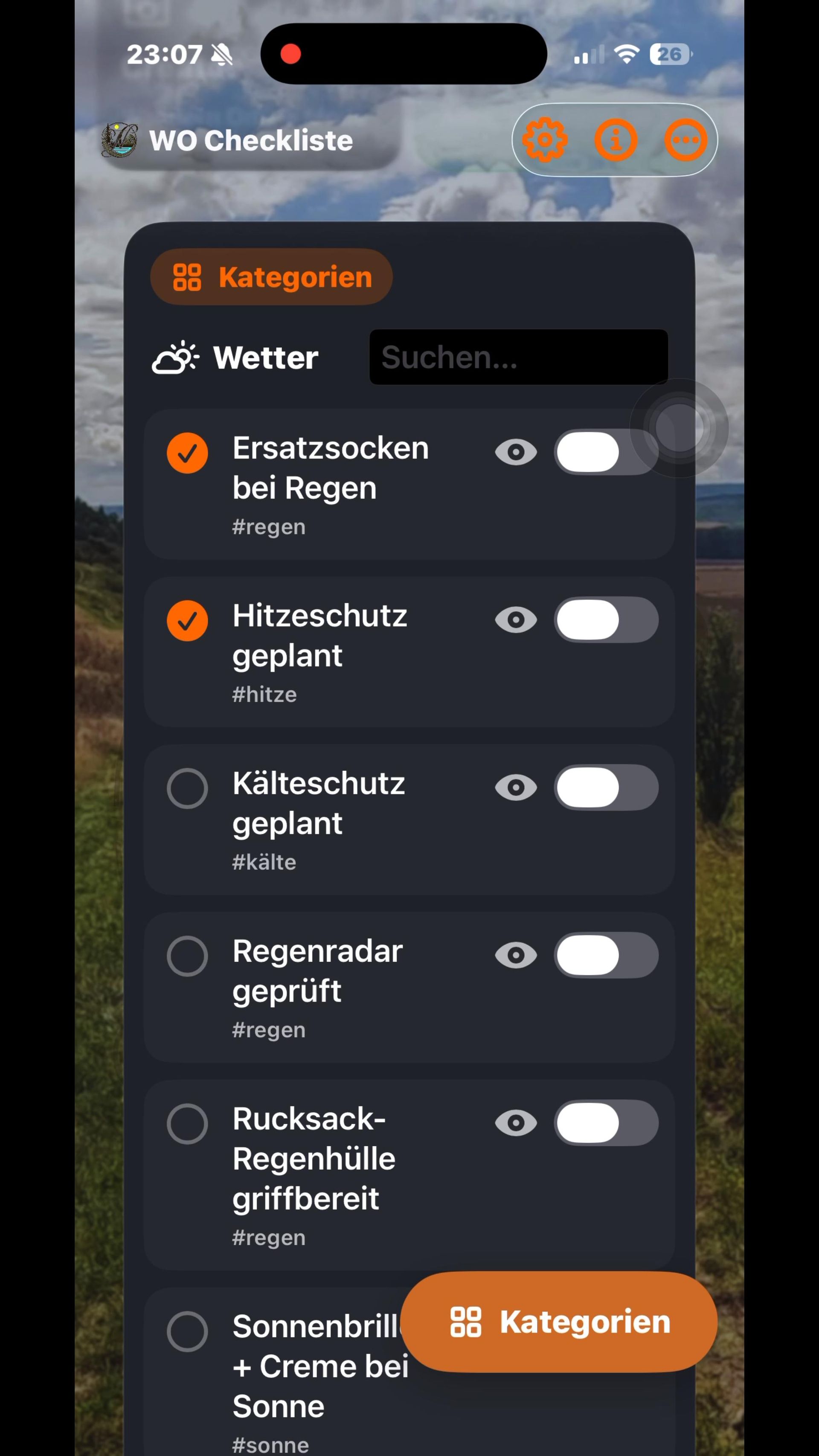Open the settings gear icon
Viewport: 819px width, 1456px height.
point(544,139)
